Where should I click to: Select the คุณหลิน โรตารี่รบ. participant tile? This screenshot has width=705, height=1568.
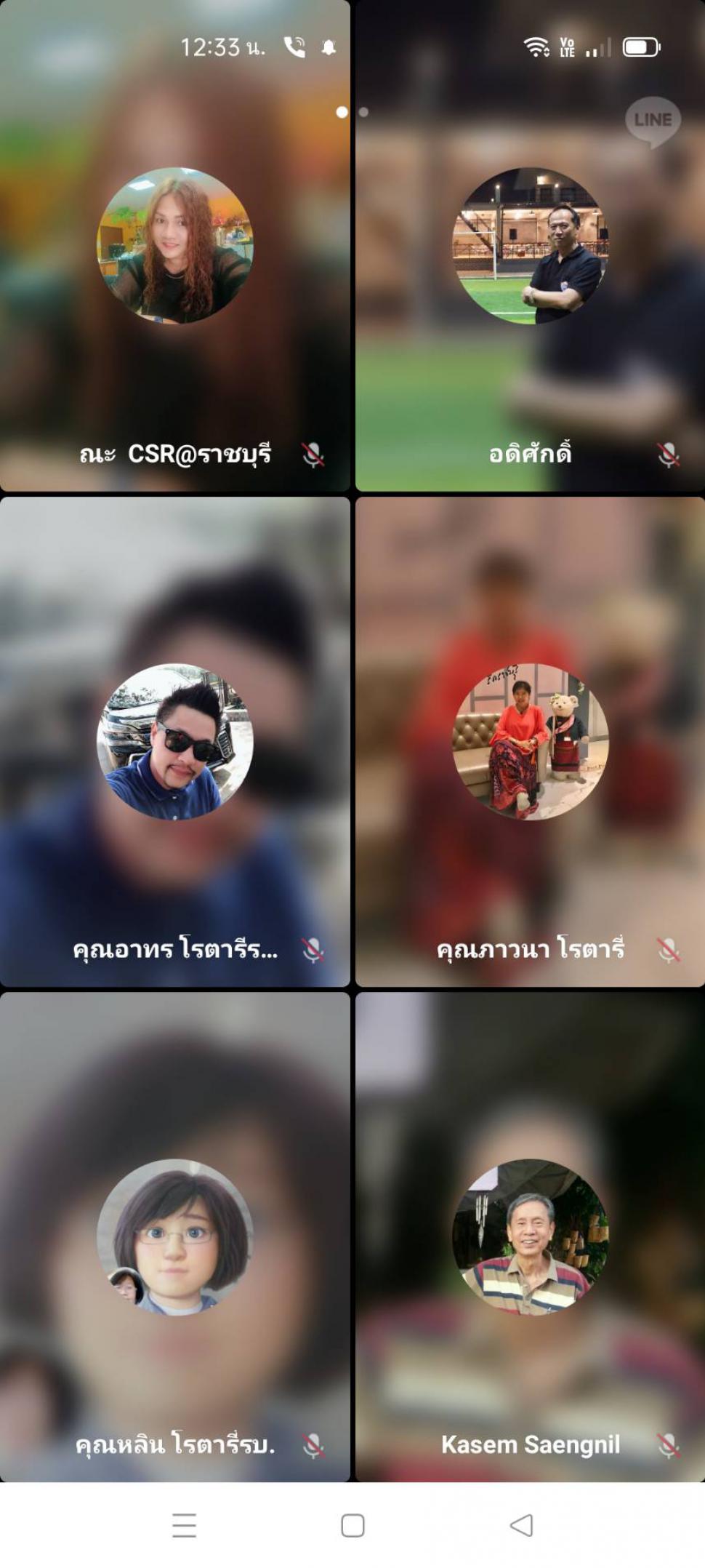click(x=175, y=1237)
